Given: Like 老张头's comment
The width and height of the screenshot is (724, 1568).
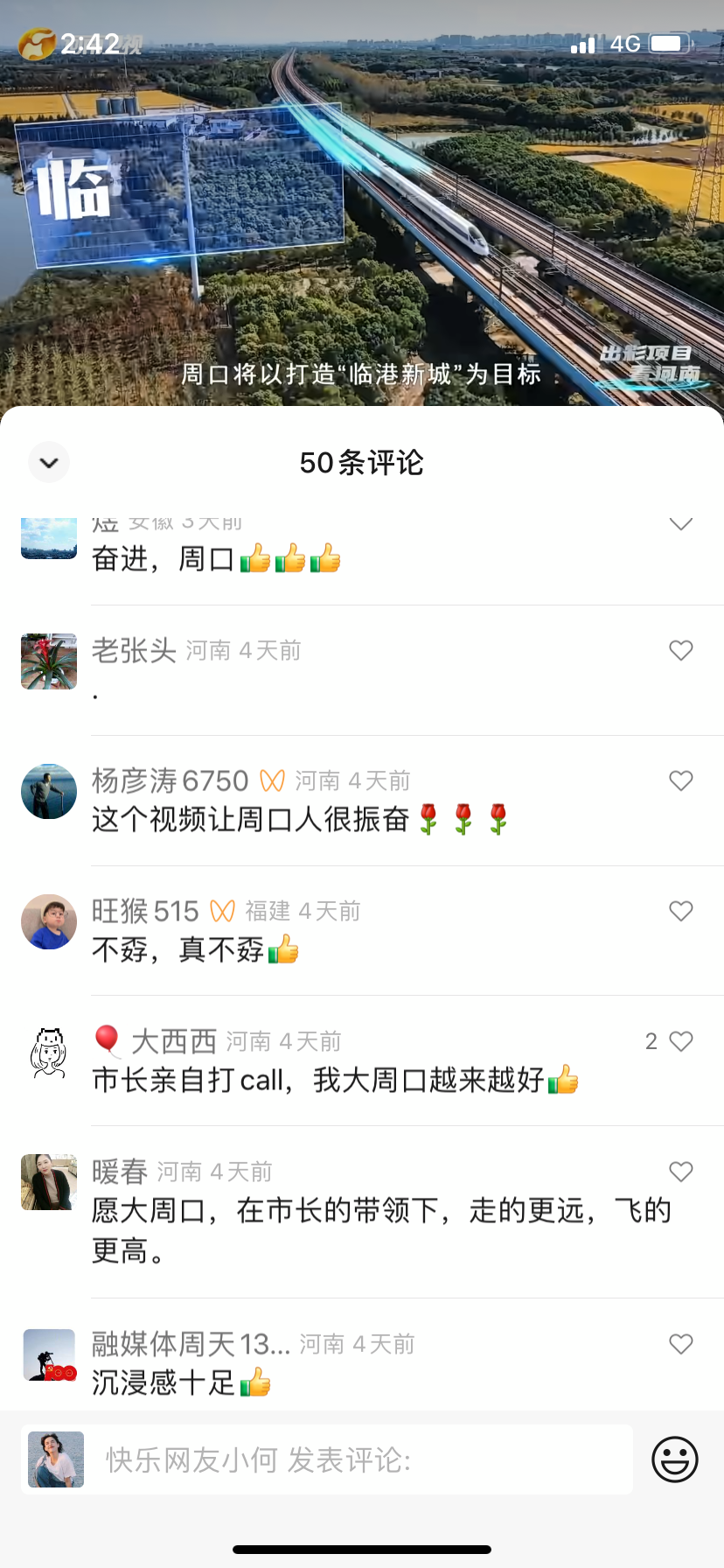Looking at the screenshot, I should pyautogui.click(x=680, y=650).
